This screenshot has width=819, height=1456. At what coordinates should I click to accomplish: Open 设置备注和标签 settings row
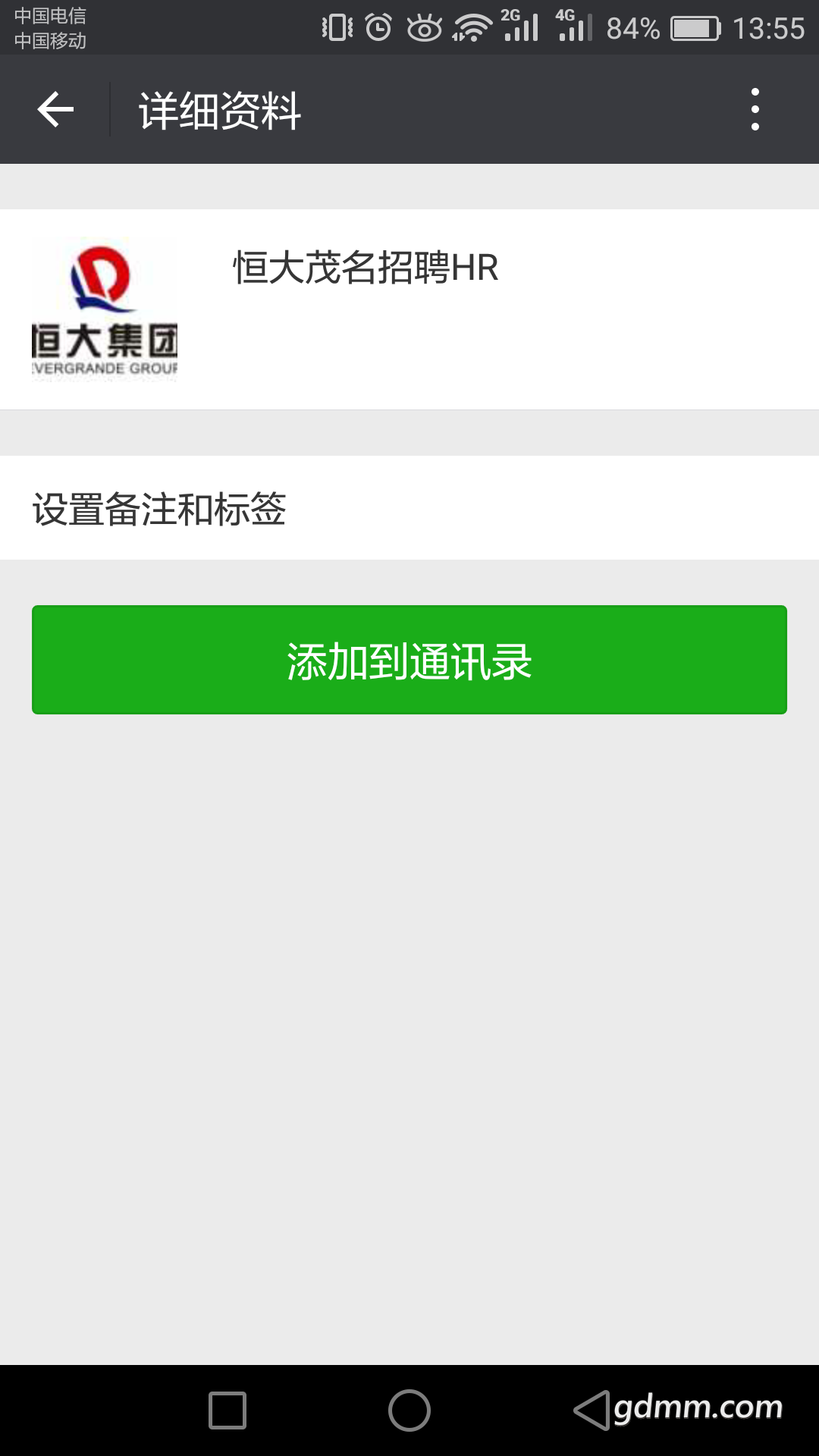409,508
